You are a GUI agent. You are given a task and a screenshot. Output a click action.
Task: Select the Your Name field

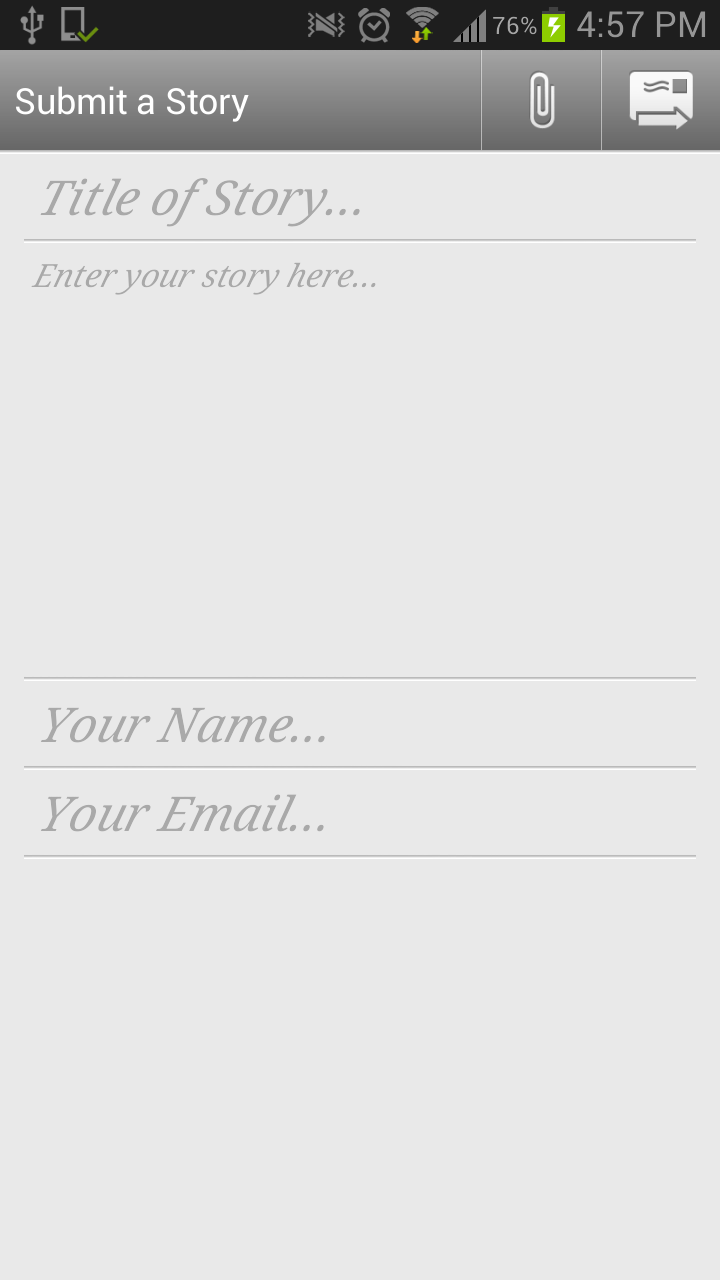click(360, 725)
